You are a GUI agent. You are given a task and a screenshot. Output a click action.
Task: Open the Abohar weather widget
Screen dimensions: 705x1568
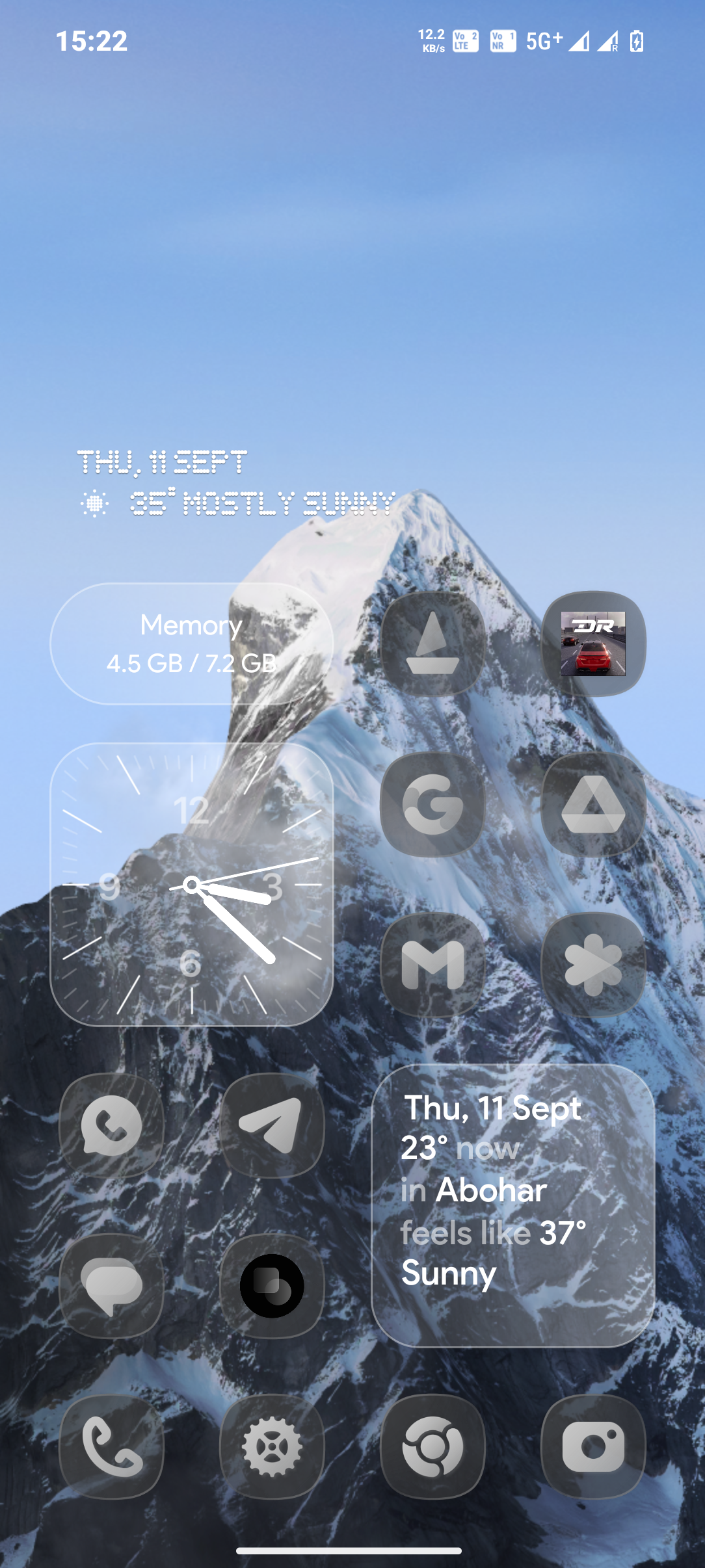512,1205
